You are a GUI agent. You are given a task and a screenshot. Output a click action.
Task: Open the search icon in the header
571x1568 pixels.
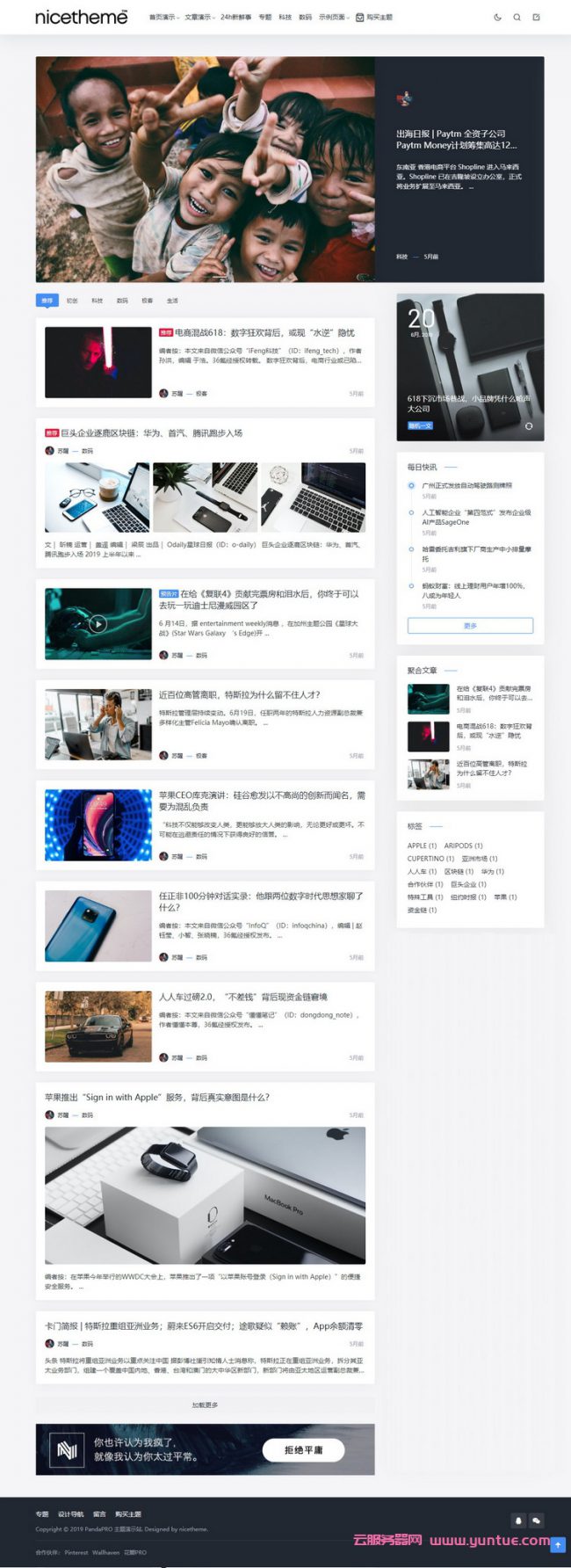click(517, 17)
